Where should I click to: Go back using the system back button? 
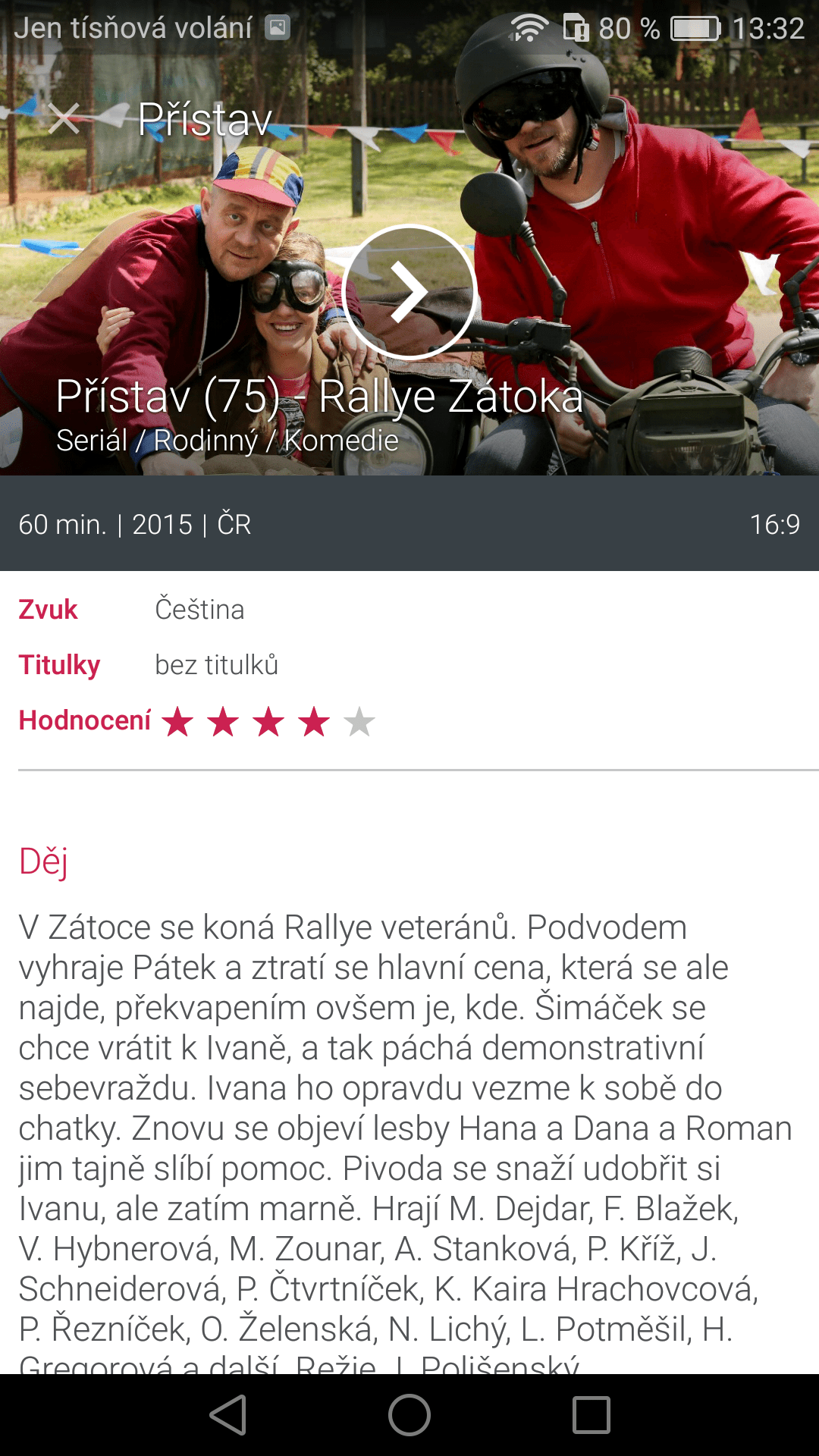click(x=228, y=1415)
